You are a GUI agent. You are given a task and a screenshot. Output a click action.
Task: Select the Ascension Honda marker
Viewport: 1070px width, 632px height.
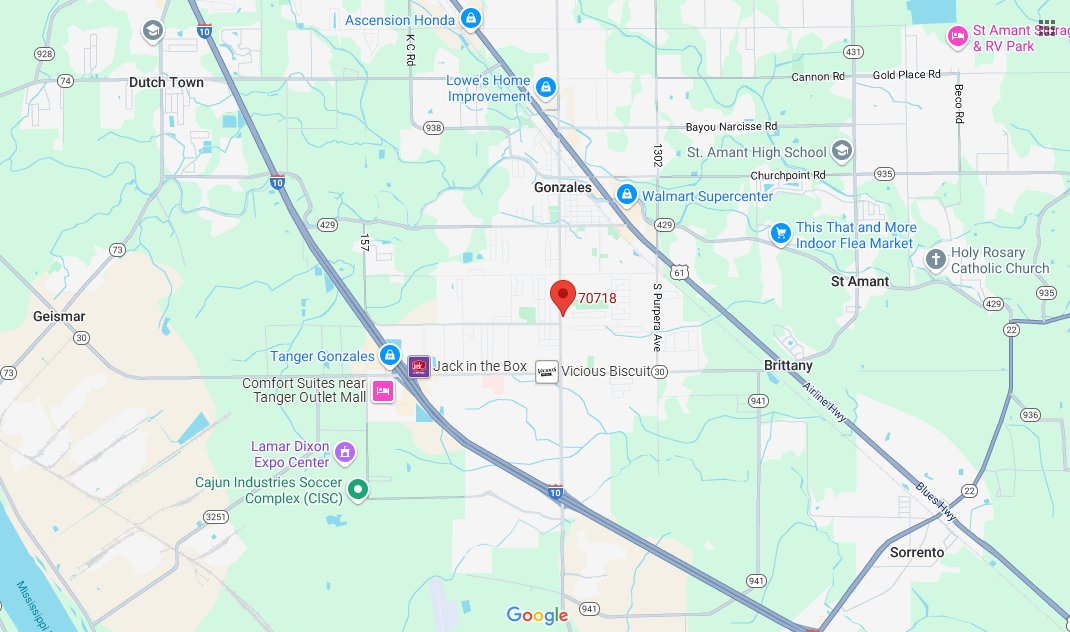pyautogui.click(x=471, y=19)
